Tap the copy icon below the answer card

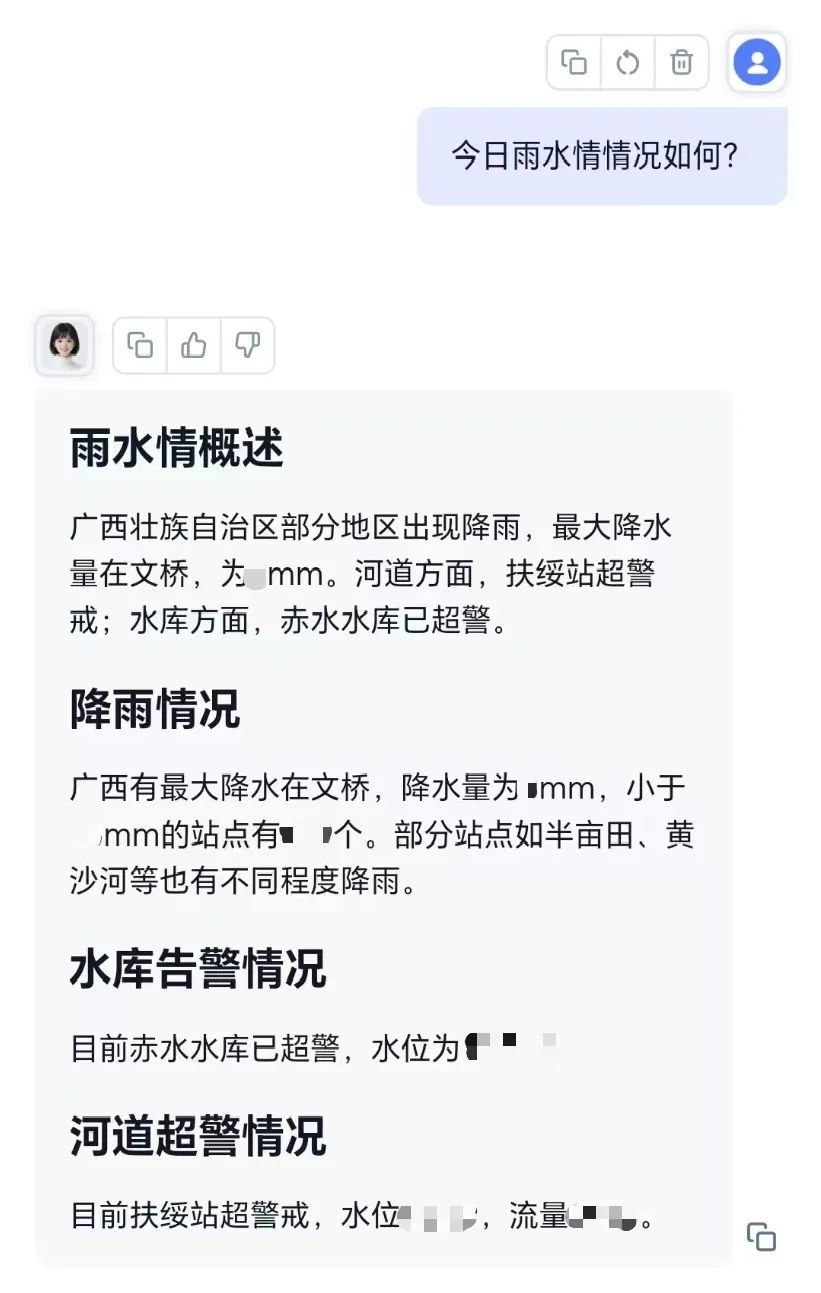761,1237
